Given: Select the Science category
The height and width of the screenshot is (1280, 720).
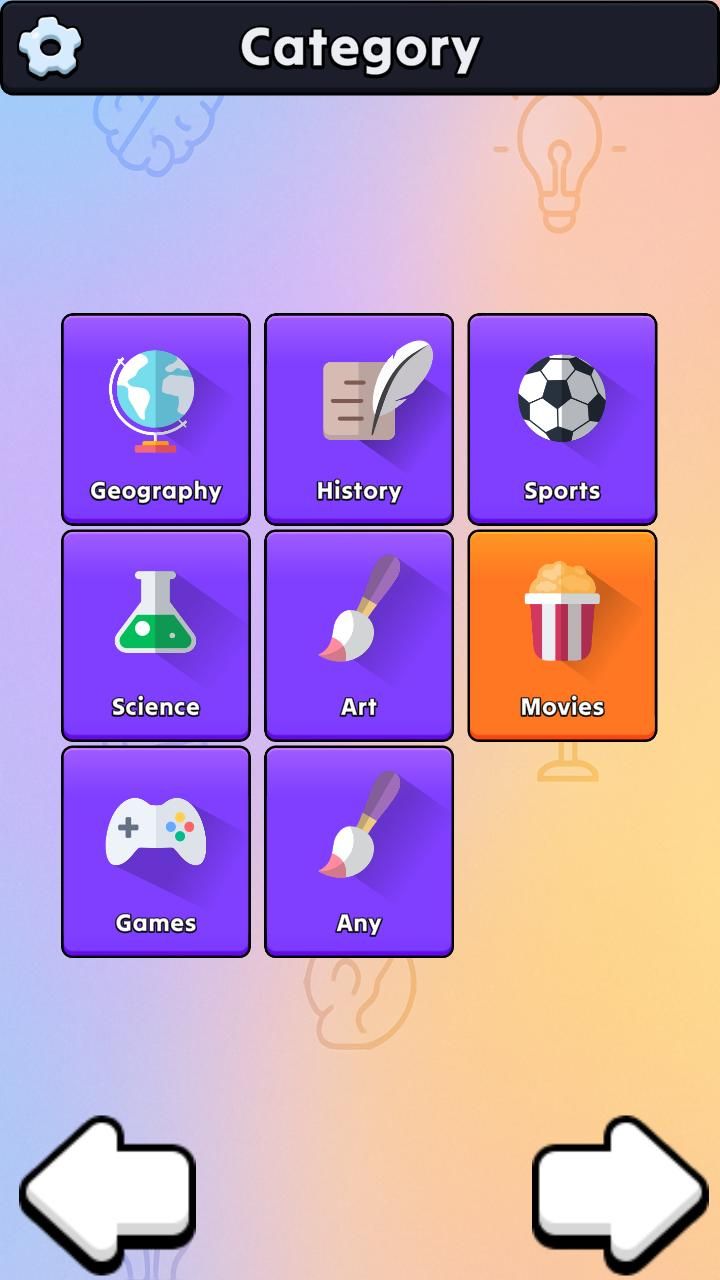Looking at the screenshot, I should click(x=156, y=635).
